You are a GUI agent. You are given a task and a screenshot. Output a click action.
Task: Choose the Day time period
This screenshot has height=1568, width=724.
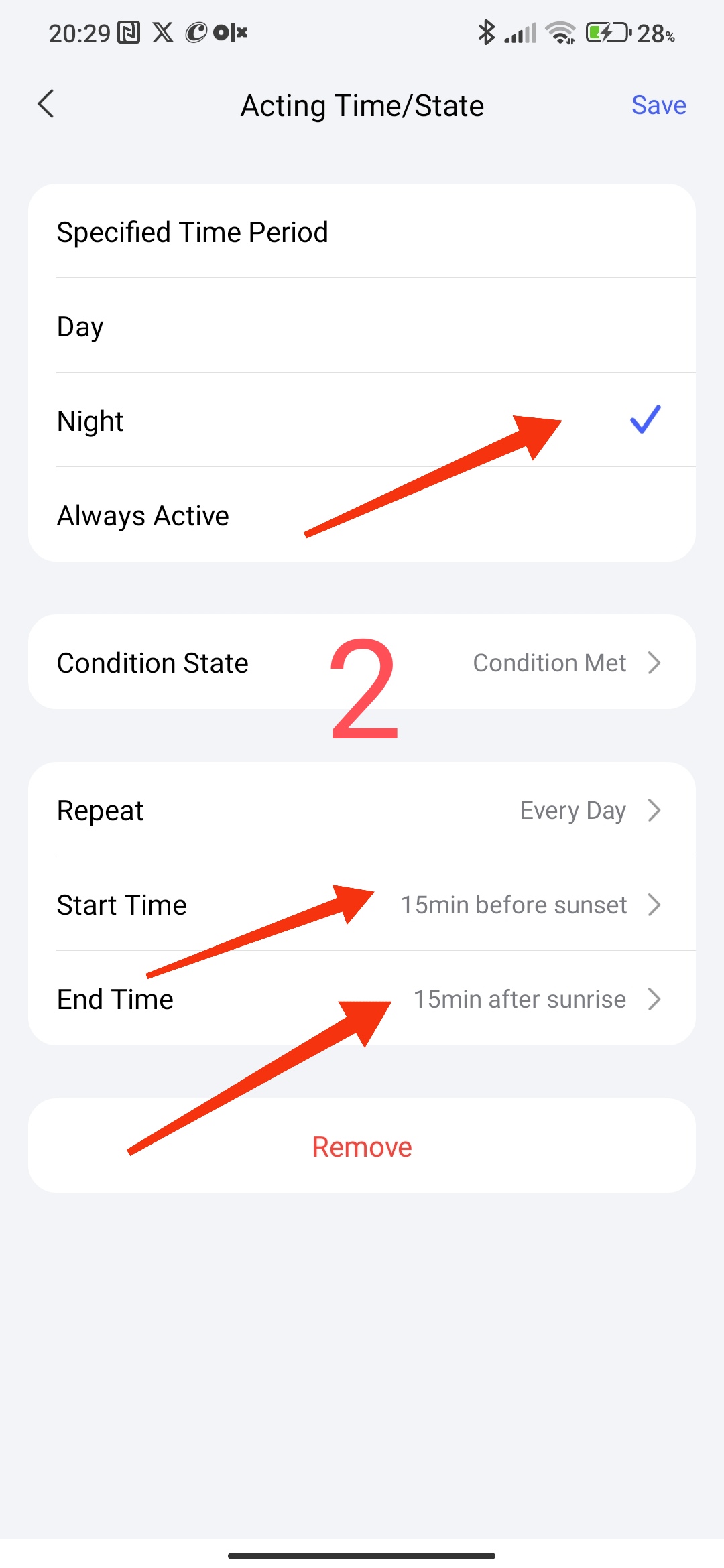tap(362, 327)
